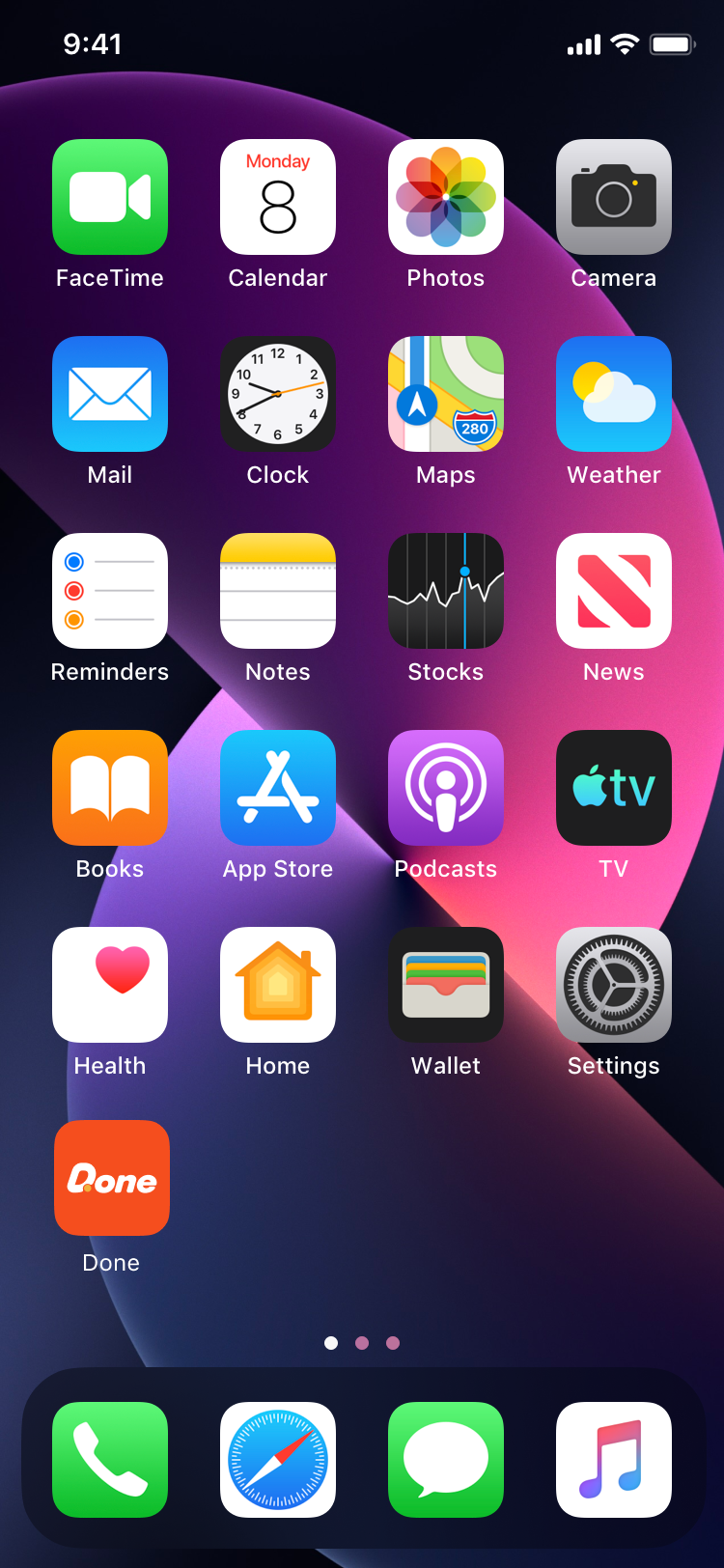
Task: Open the Stocks app
Action: click(446, 591)
